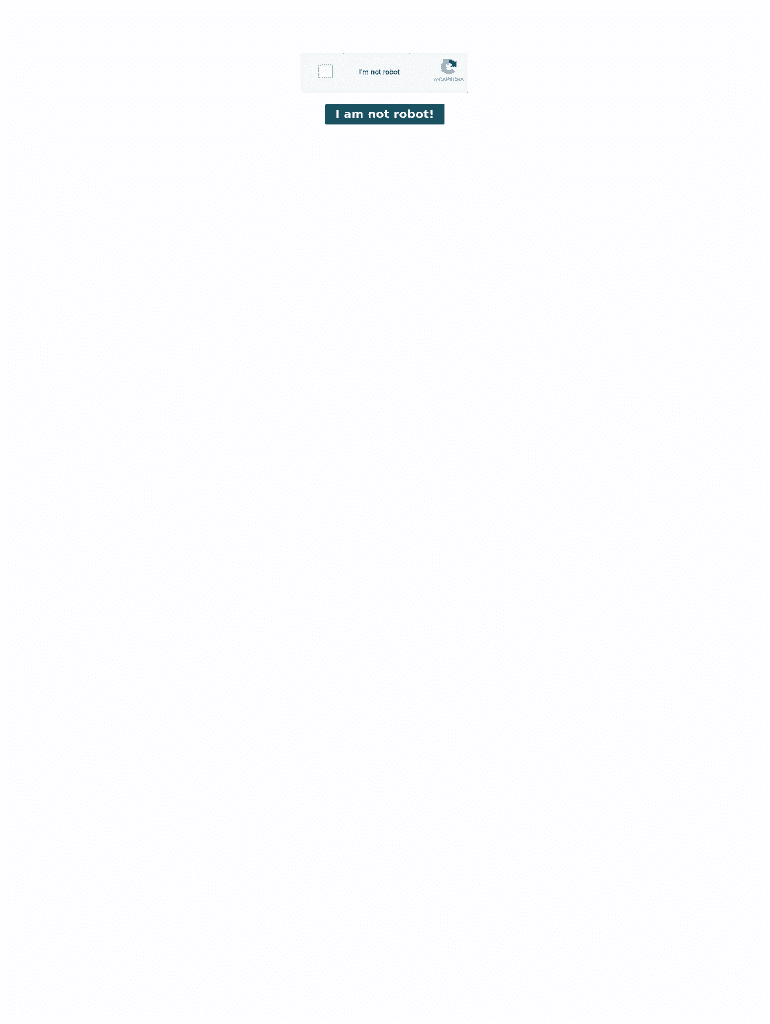The image size is (770, 1024).
Task: Tap the I am not robot! button
Action: pyautogui.click(x=384, y=115)
